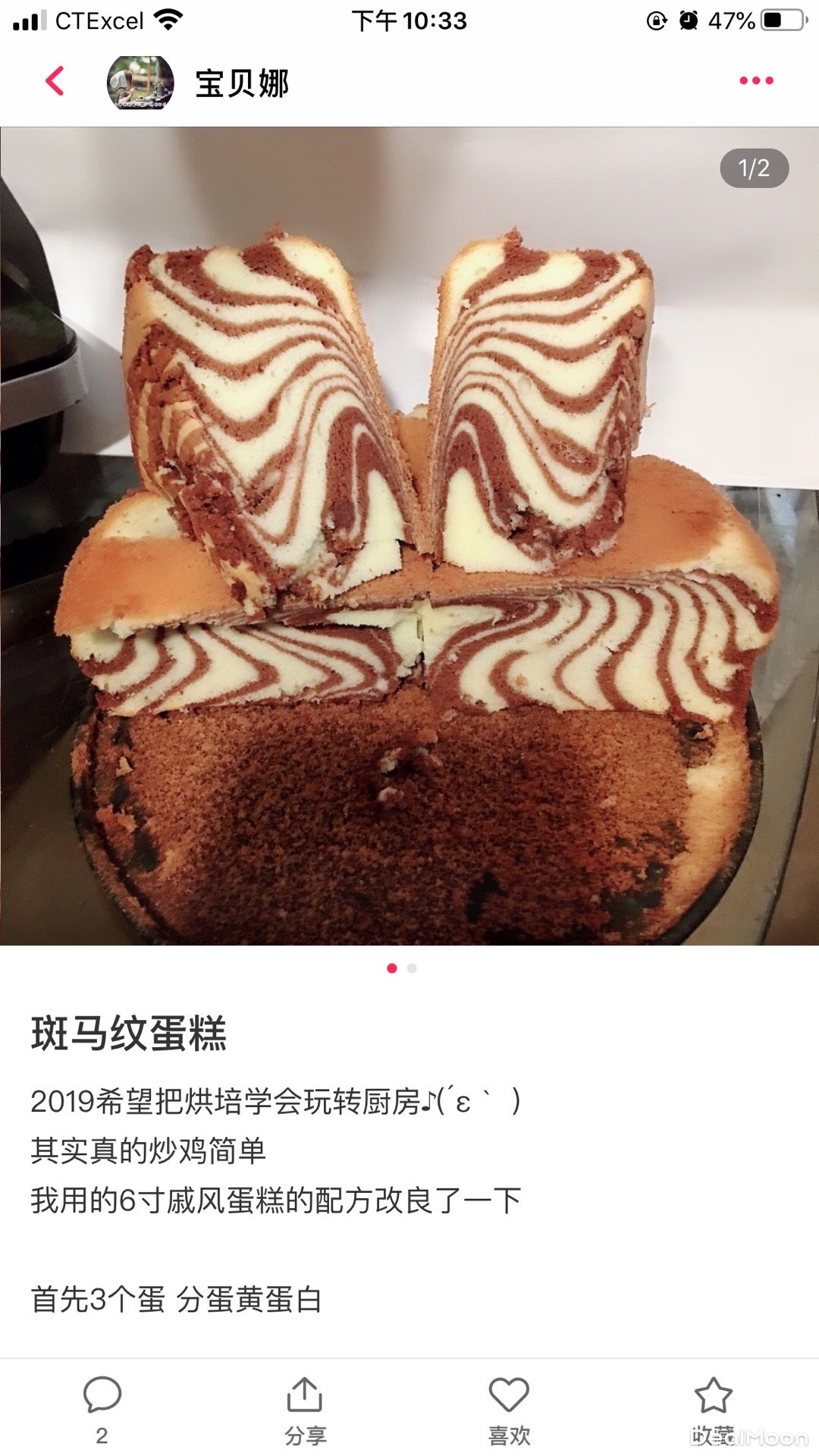The image size is (819, 1456).
Task: Open the zebra cake photo thumbnail
Action: (409, 531)
